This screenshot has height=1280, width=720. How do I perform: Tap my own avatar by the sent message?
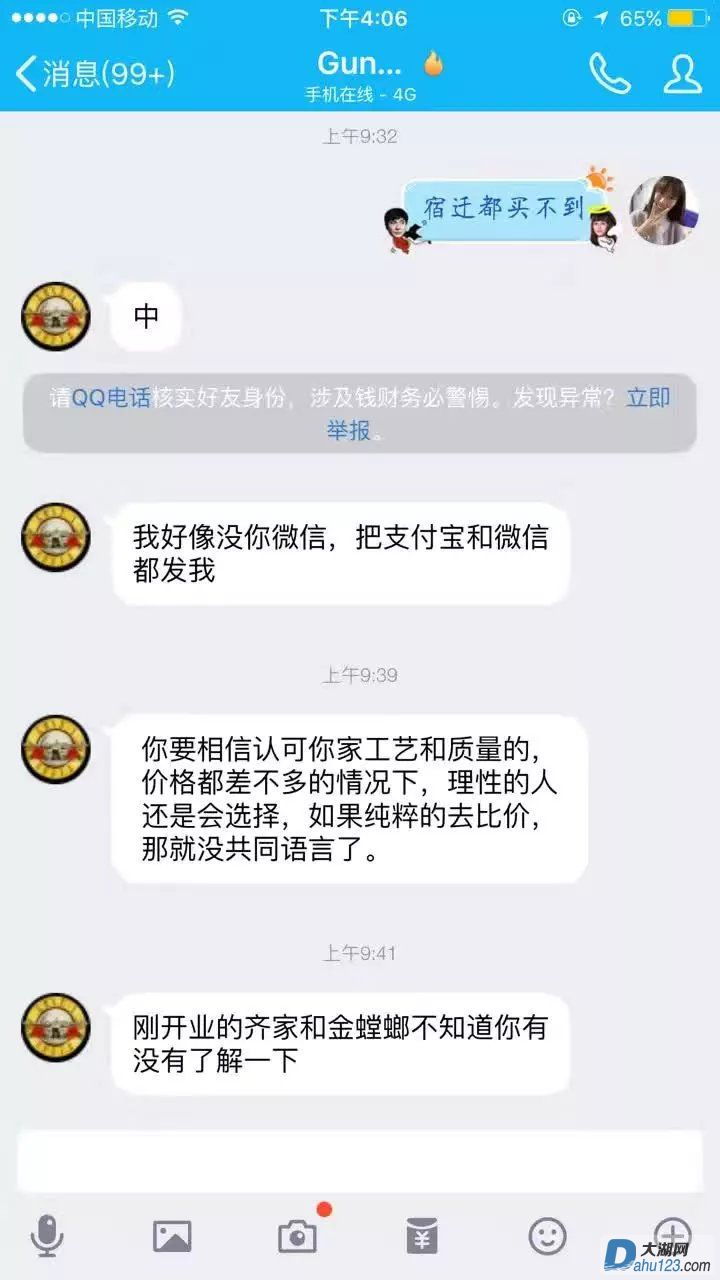point(663,210)
